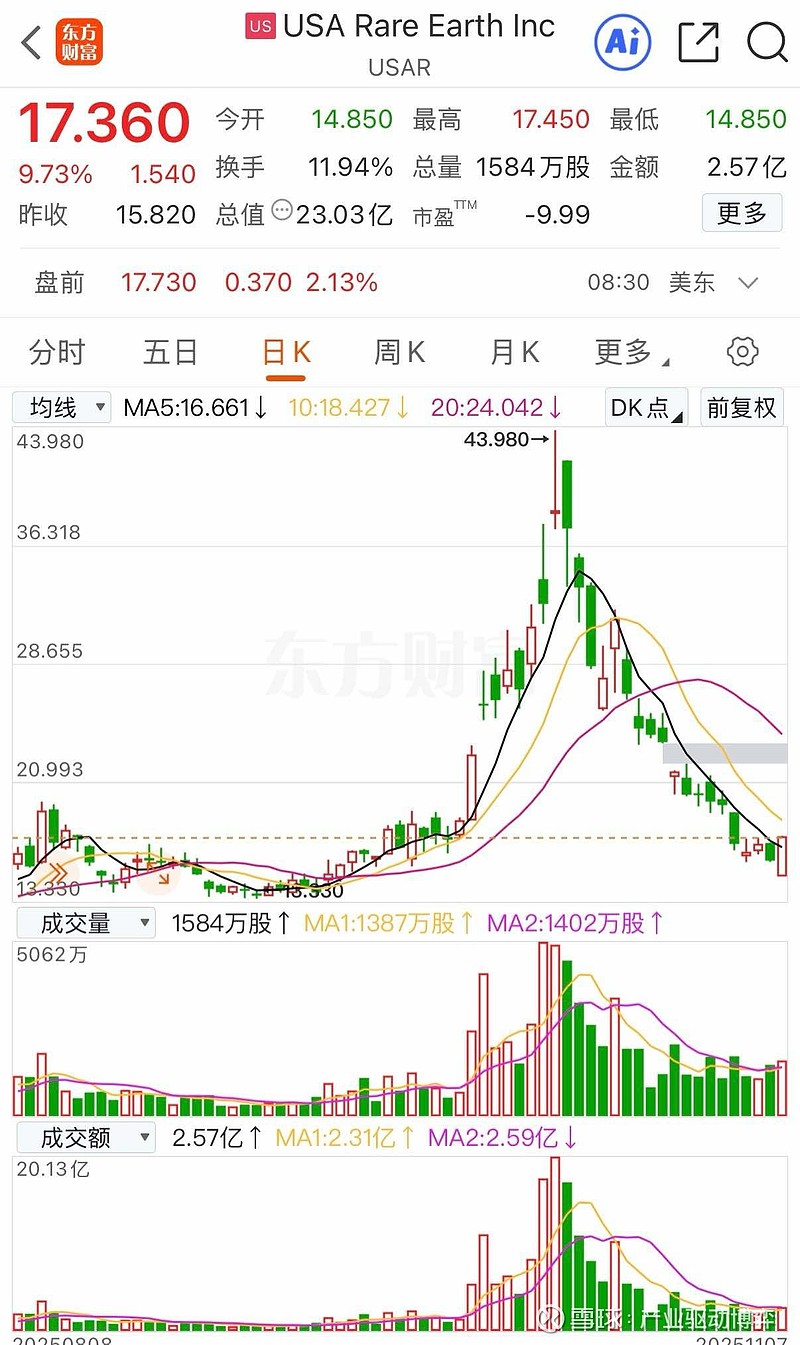This screenshot has height=1345, width=800.
Task: Share this stock page
Action: (x=699, y=42)
